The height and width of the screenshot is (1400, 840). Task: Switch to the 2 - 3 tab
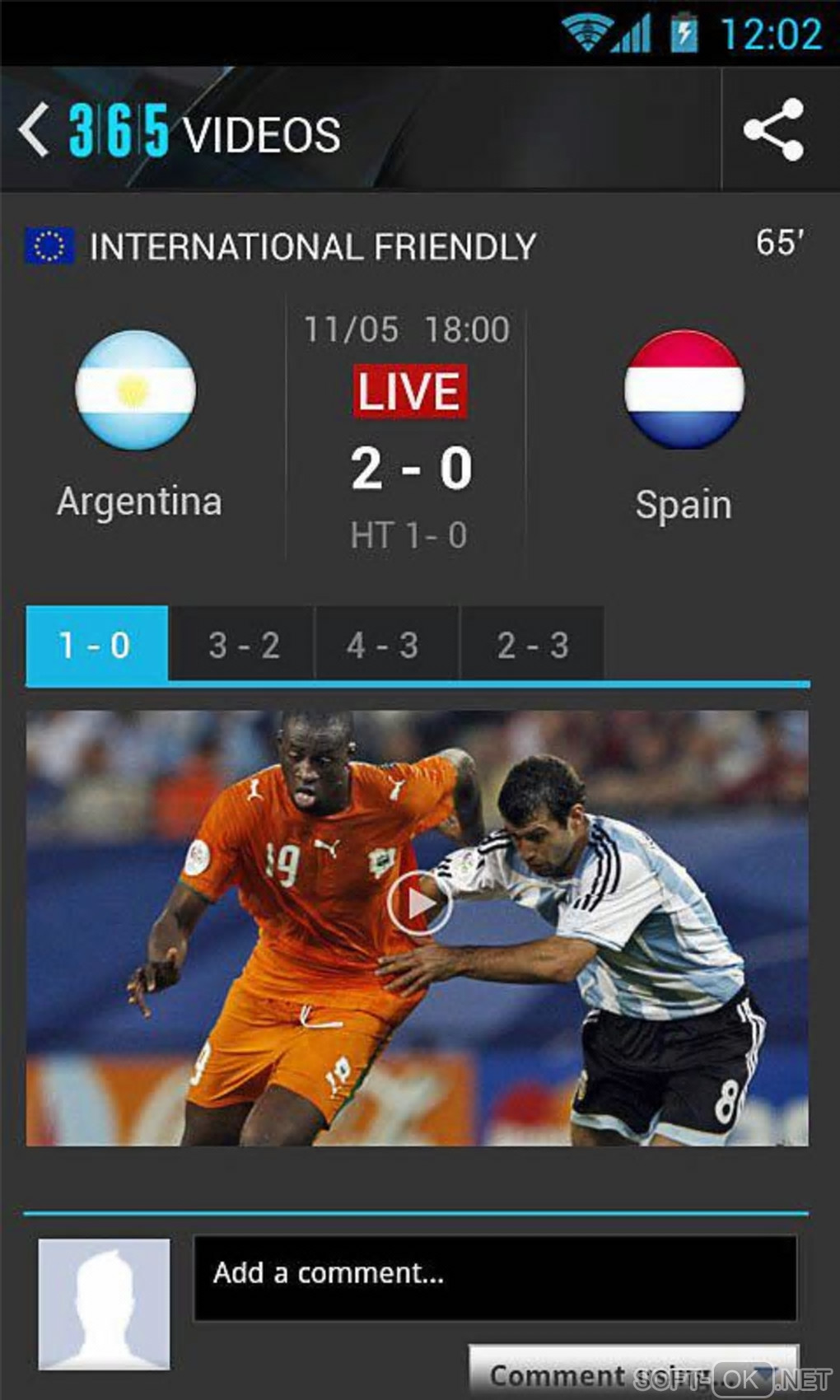click(532, 644)
